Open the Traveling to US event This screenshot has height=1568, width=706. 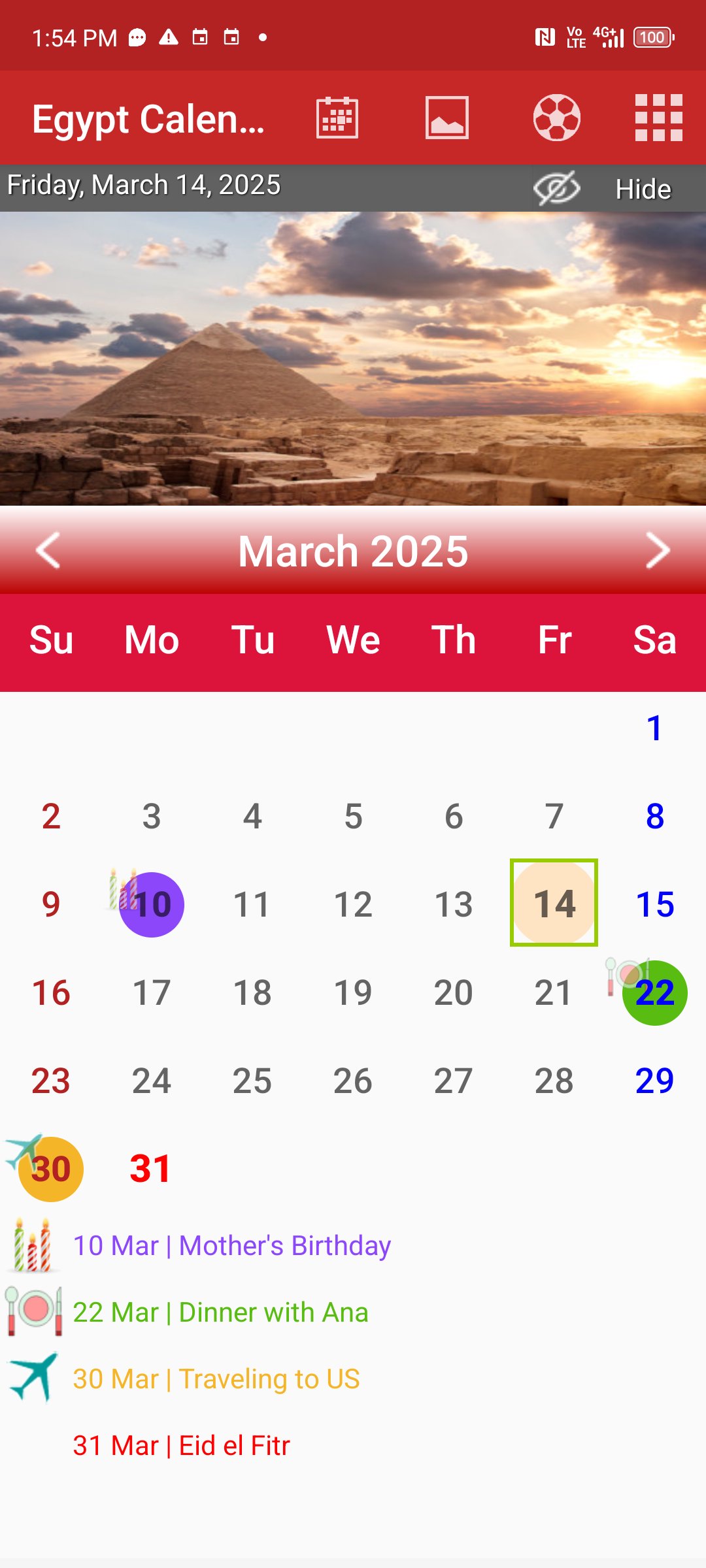216,1379
